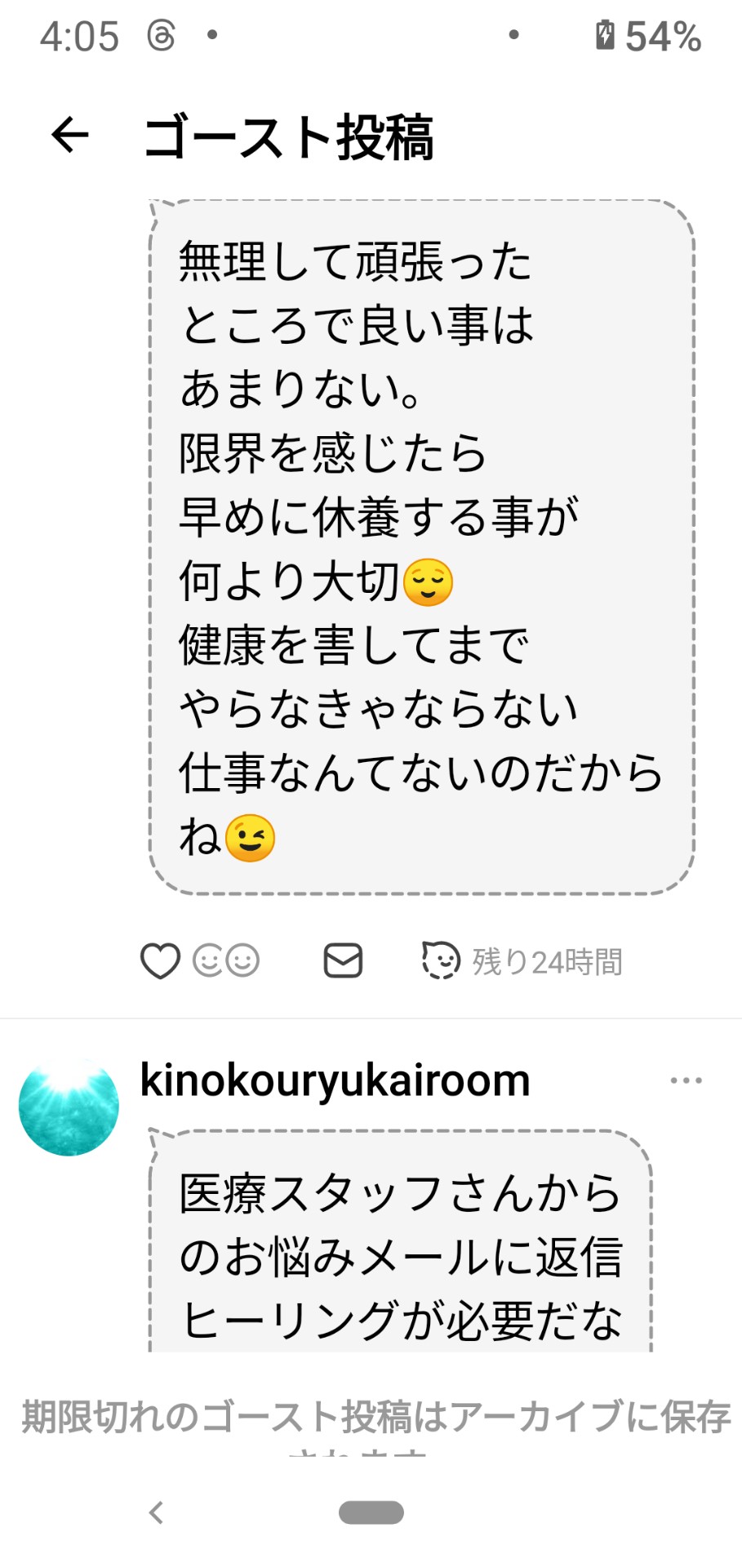Send a message reply via envelope icon
Image resolution: width=742 pixels, height=1568 pixels.
click(x=343, y=960)
